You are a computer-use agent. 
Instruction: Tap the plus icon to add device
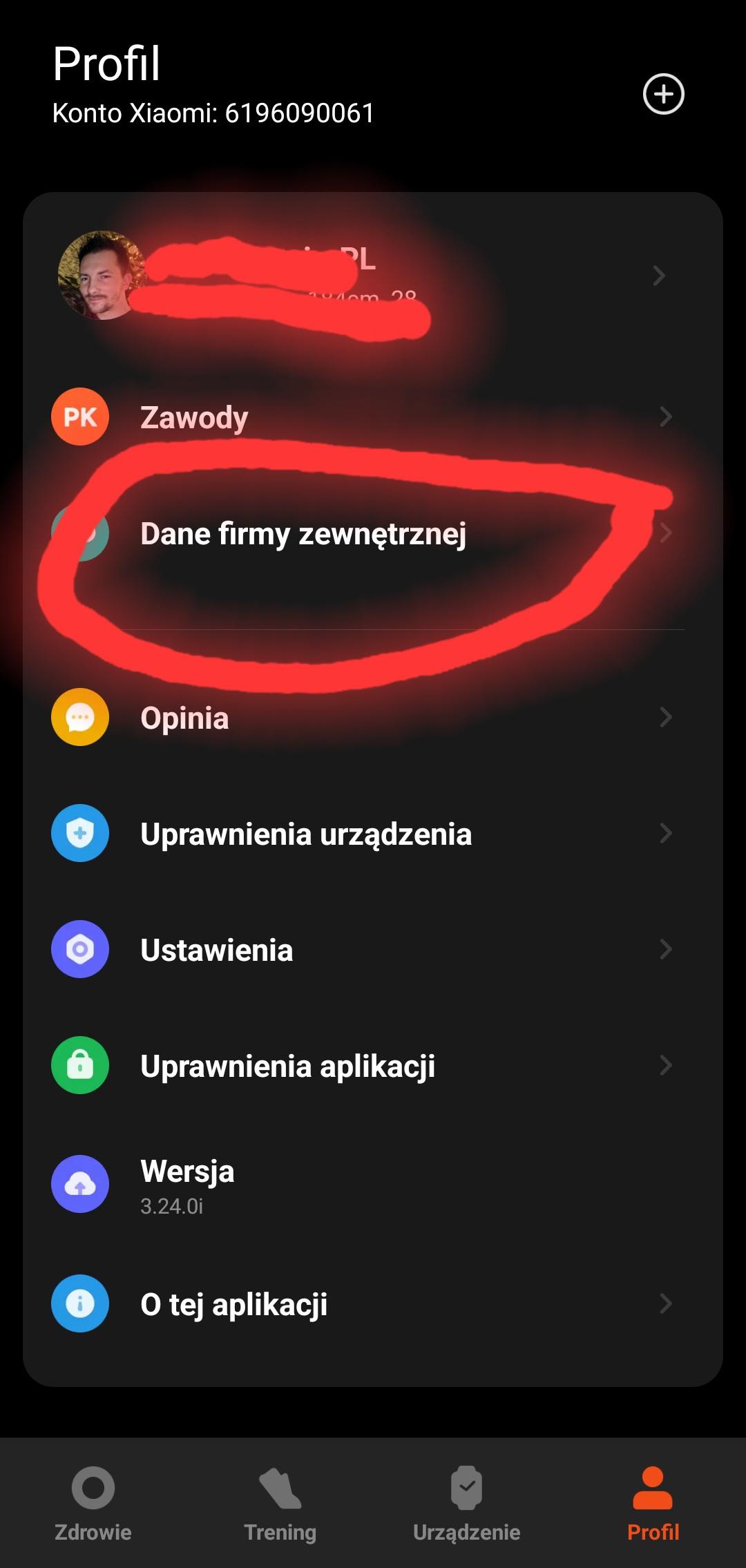663,94
